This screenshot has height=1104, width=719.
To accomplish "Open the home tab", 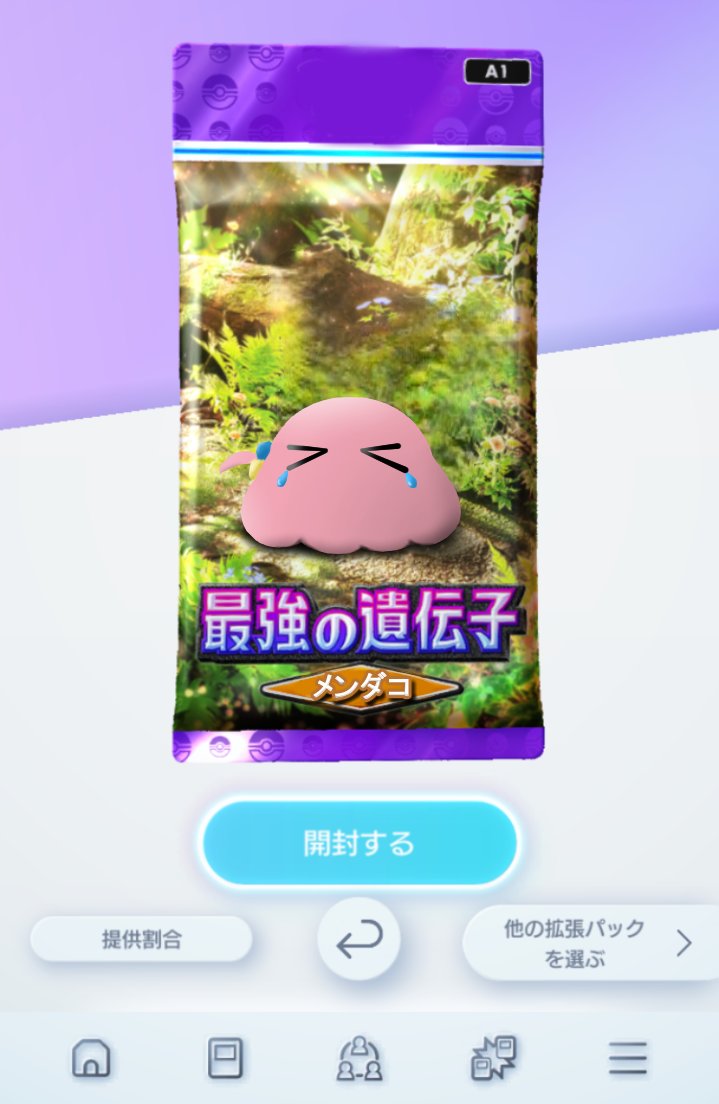I will tap(91, 1058).
